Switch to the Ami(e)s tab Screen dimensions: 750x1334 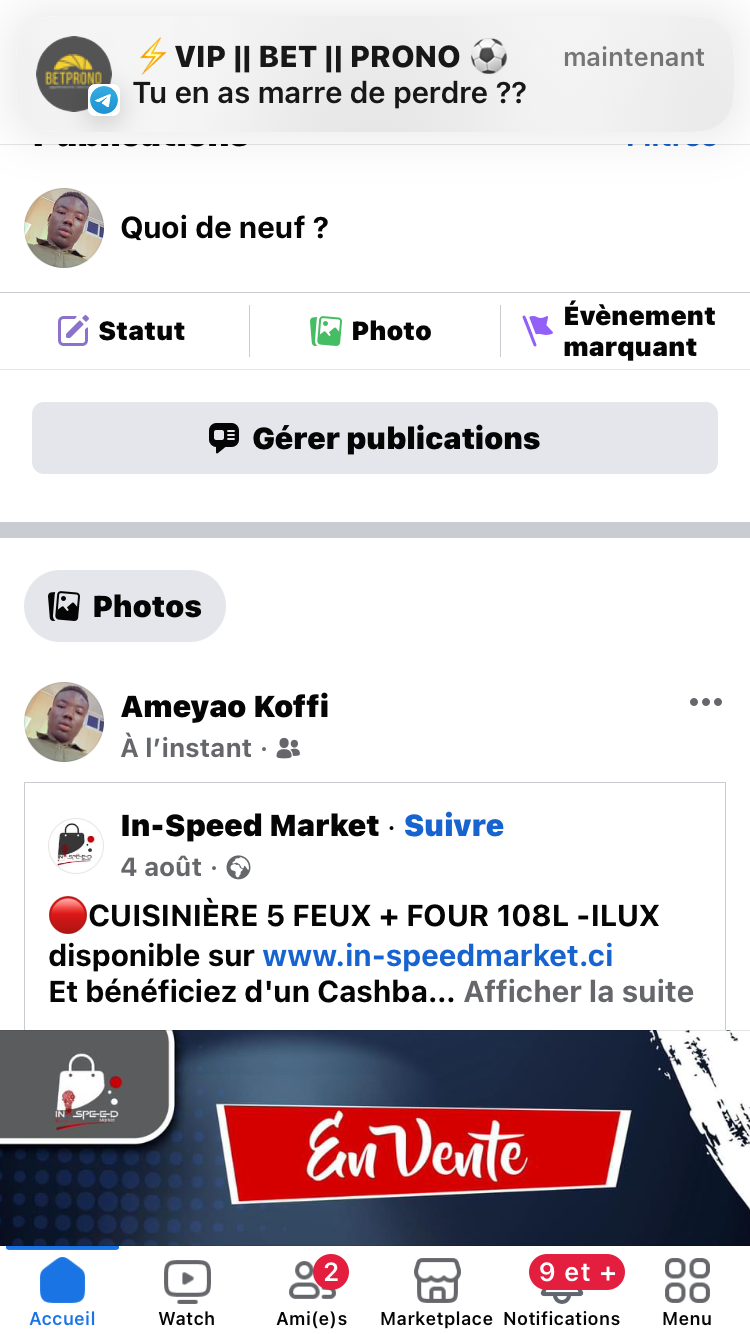[312, 1290]
